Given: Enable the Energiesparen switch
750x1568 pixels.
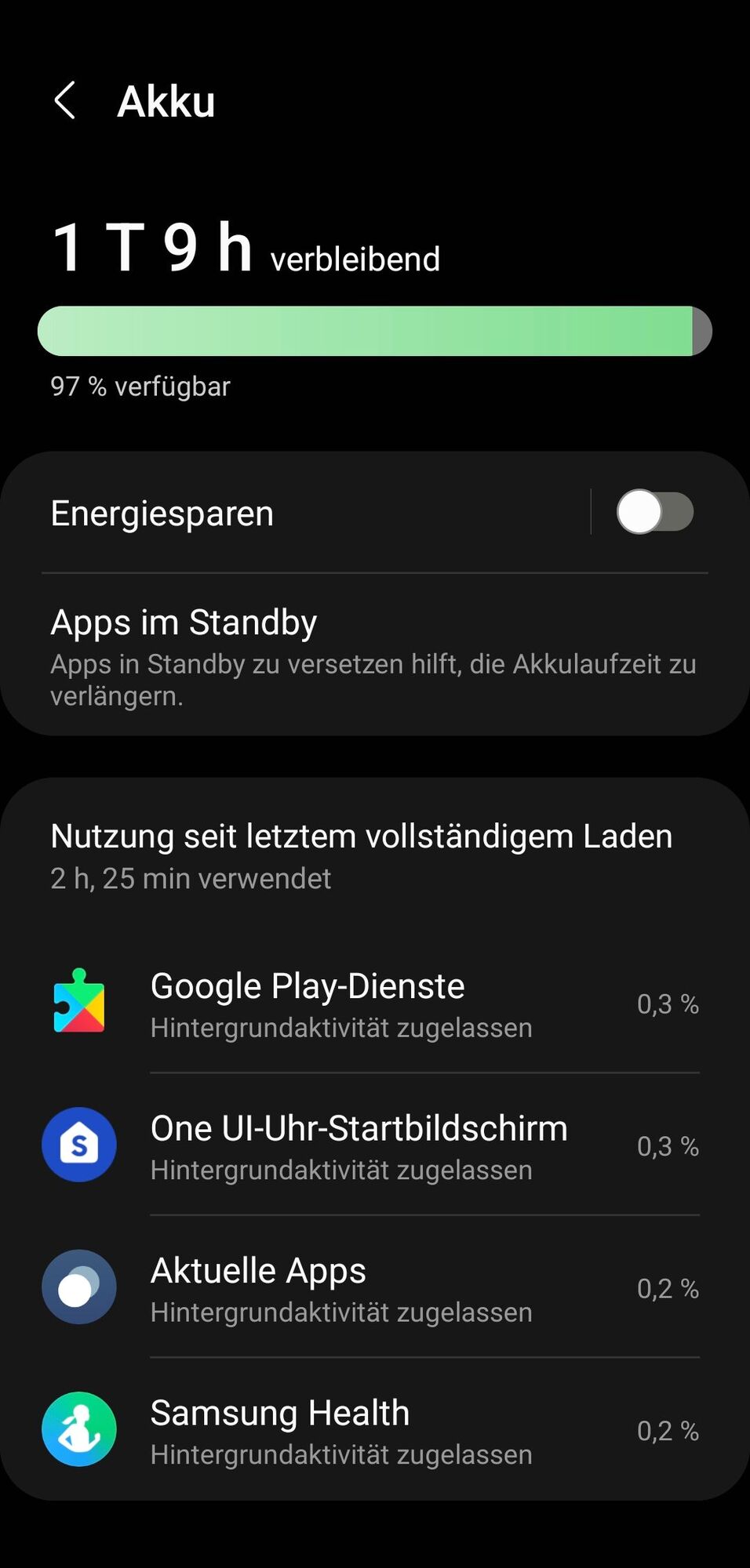Looking at the screenshot, I should (x=654, y=513).
